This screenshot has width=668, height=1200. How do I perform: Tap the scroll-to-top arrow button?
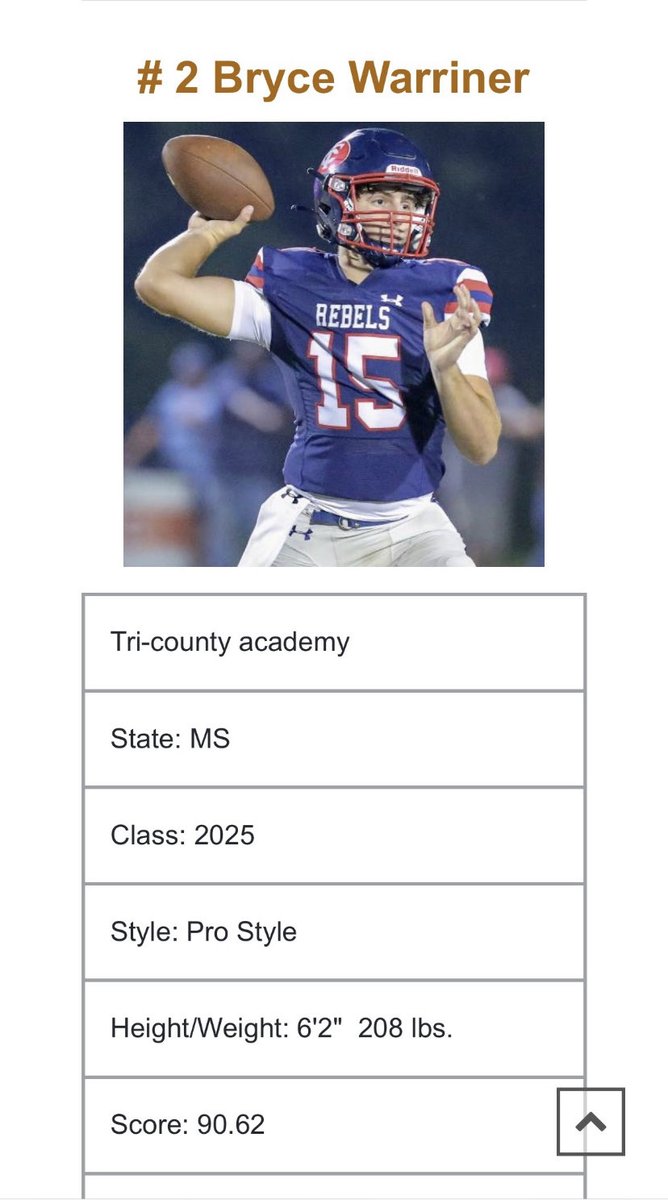590,1122
